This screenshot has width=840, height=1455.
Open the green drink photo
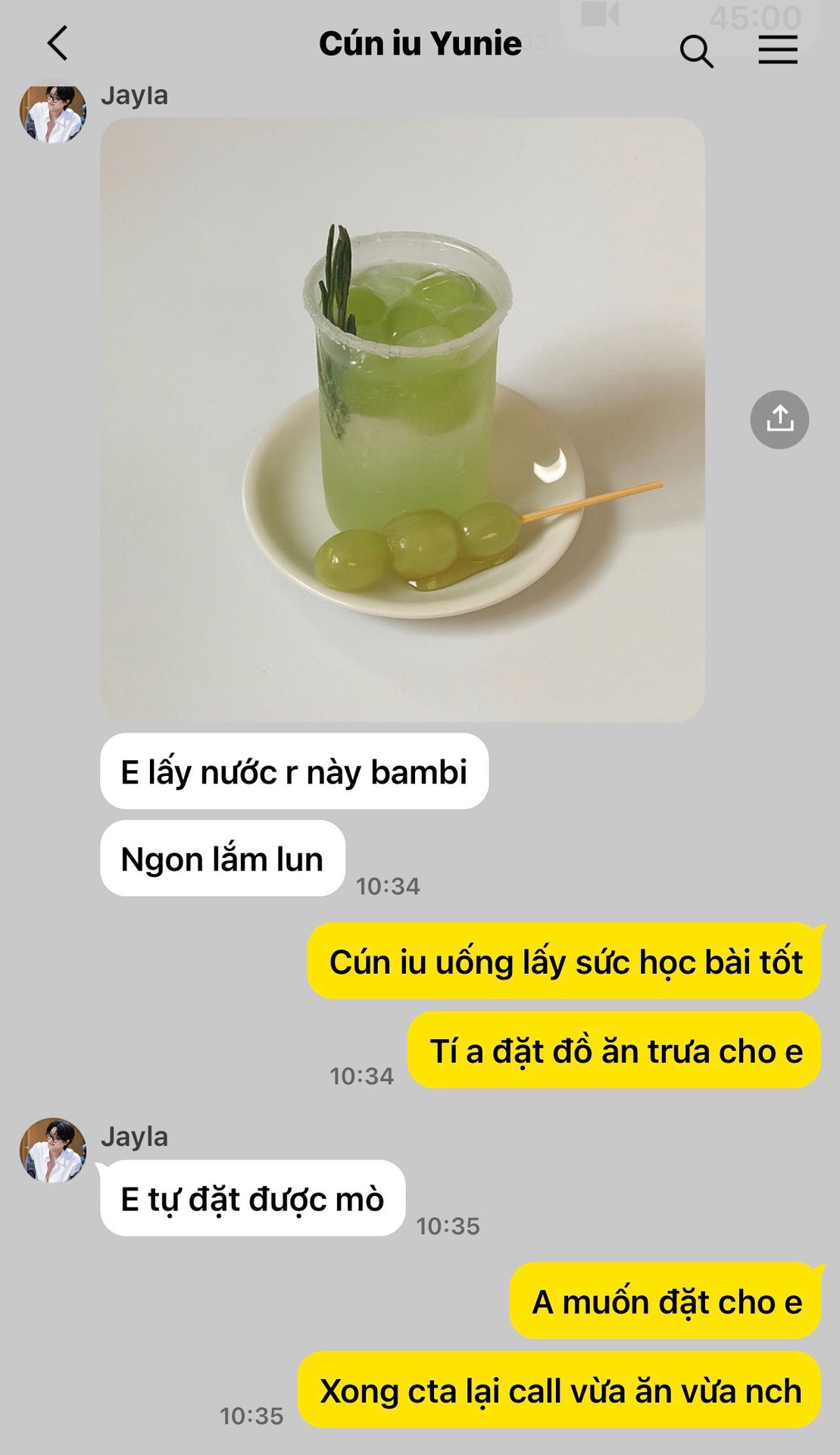point(402,419)
